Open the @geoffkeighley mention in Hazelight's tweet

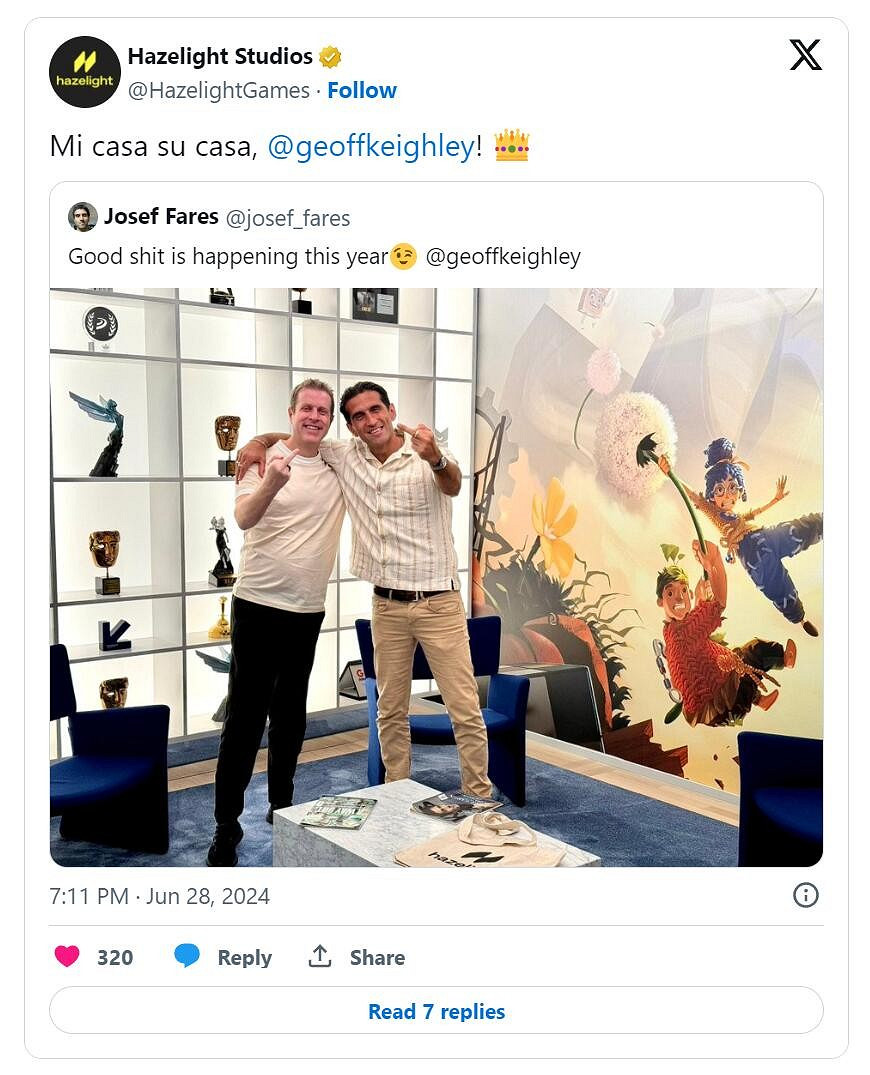coord(370,147)
